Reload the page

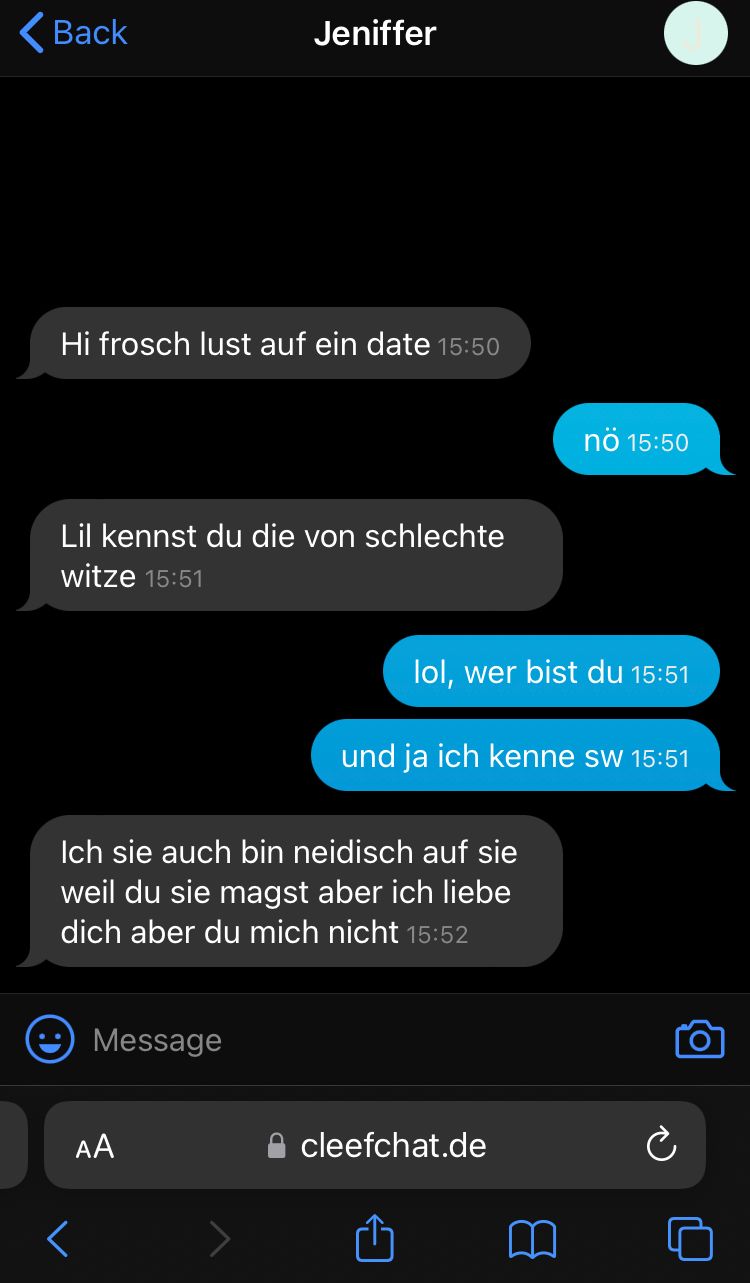pos(661,1146)
